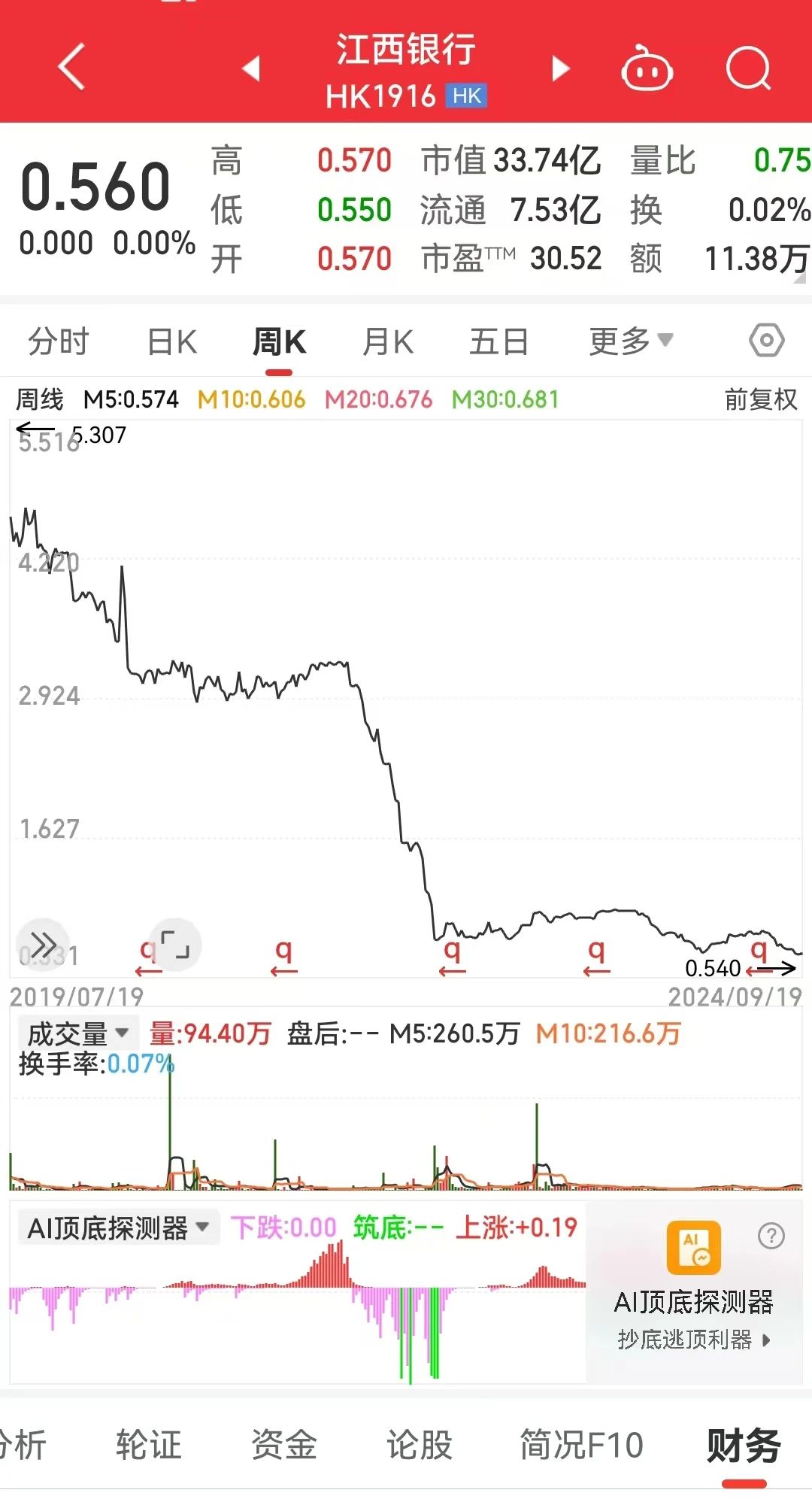Viewport: 812px width, 1499px height.
Task: Tap the double-arrow chart expand button
Action: coord(44,945)
